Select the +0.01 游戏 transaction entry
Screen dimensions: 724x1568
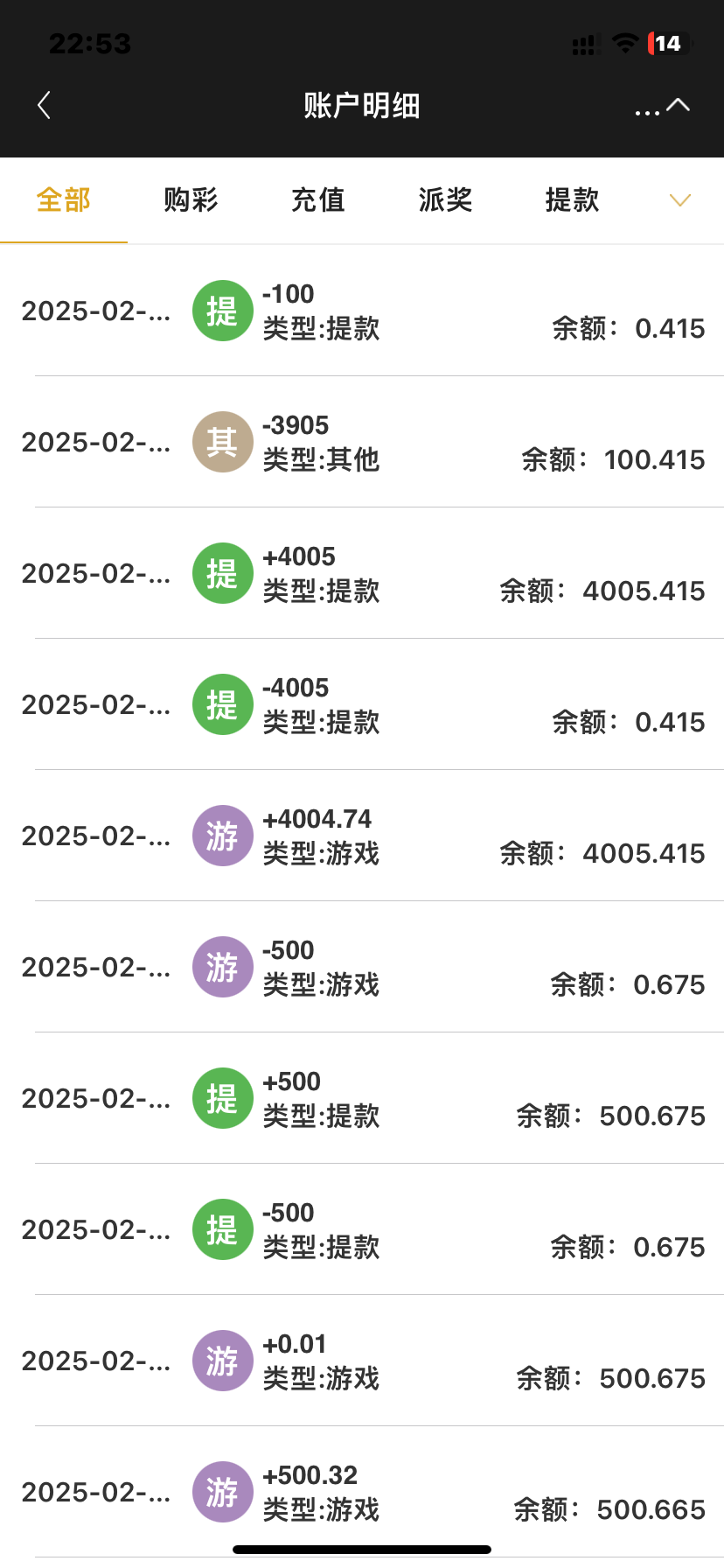[x=362, y=1361]
